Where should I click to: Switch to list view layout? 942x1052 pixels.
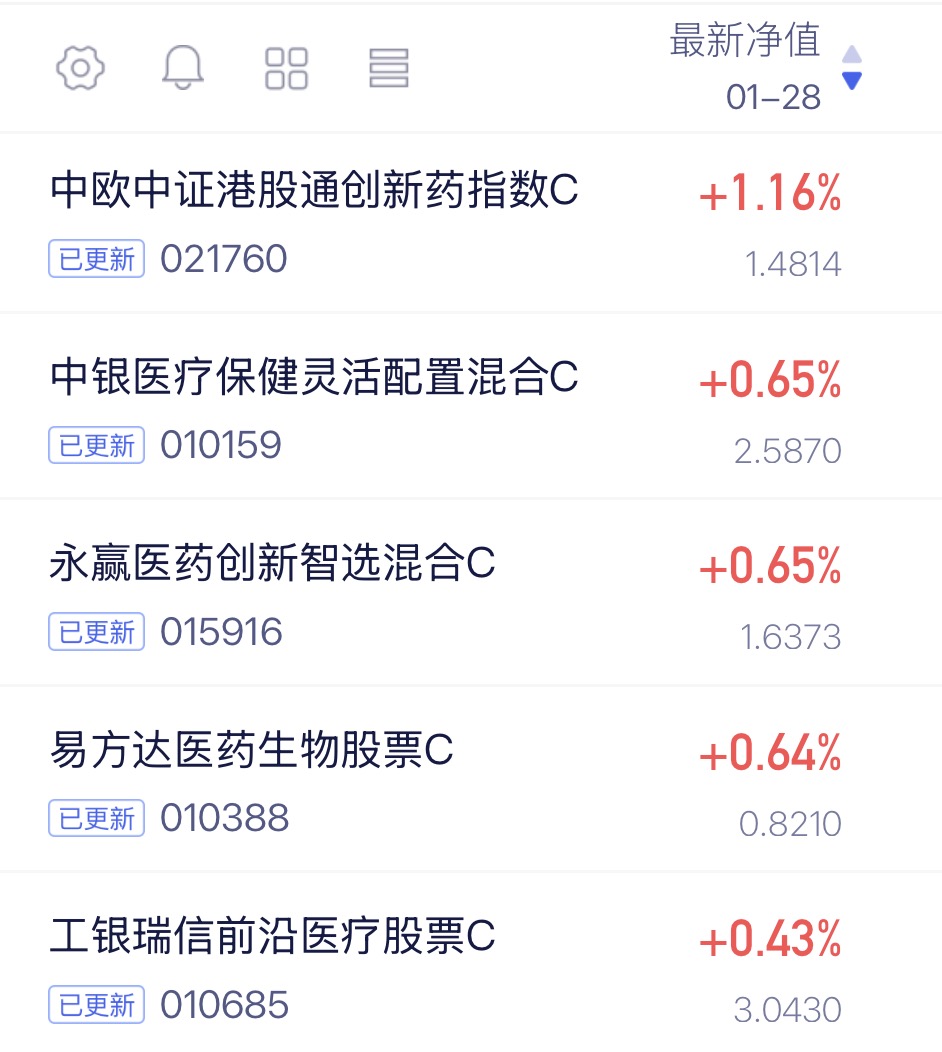[389, 68]
